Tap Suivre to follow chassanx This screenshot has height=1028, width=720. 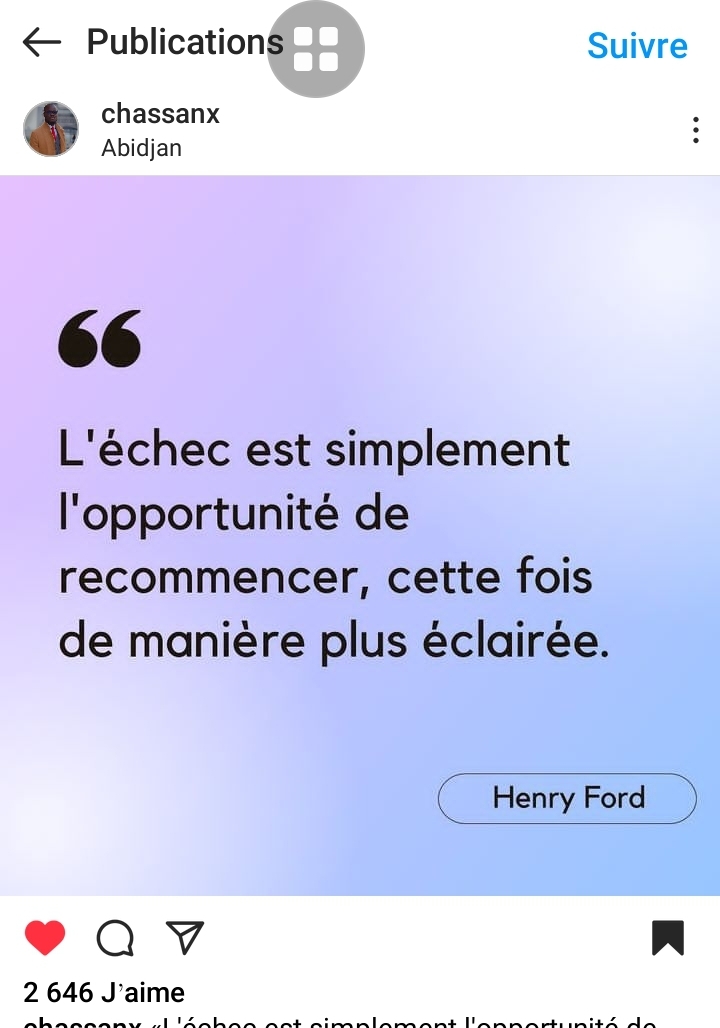click(x=637, y=45)
